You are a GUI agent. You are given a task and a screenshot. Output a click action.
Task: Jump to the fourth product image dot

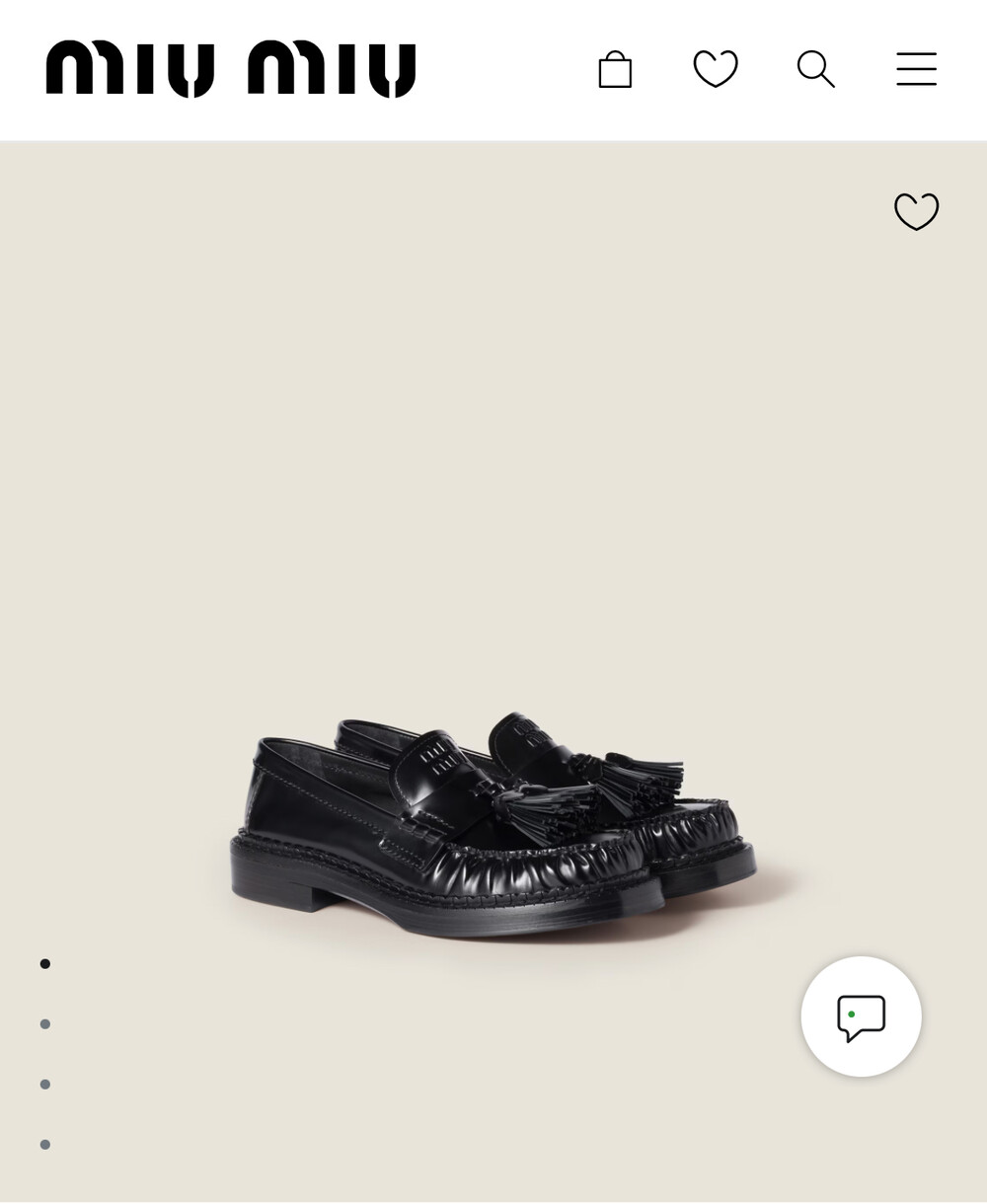tap(45, 1145)
